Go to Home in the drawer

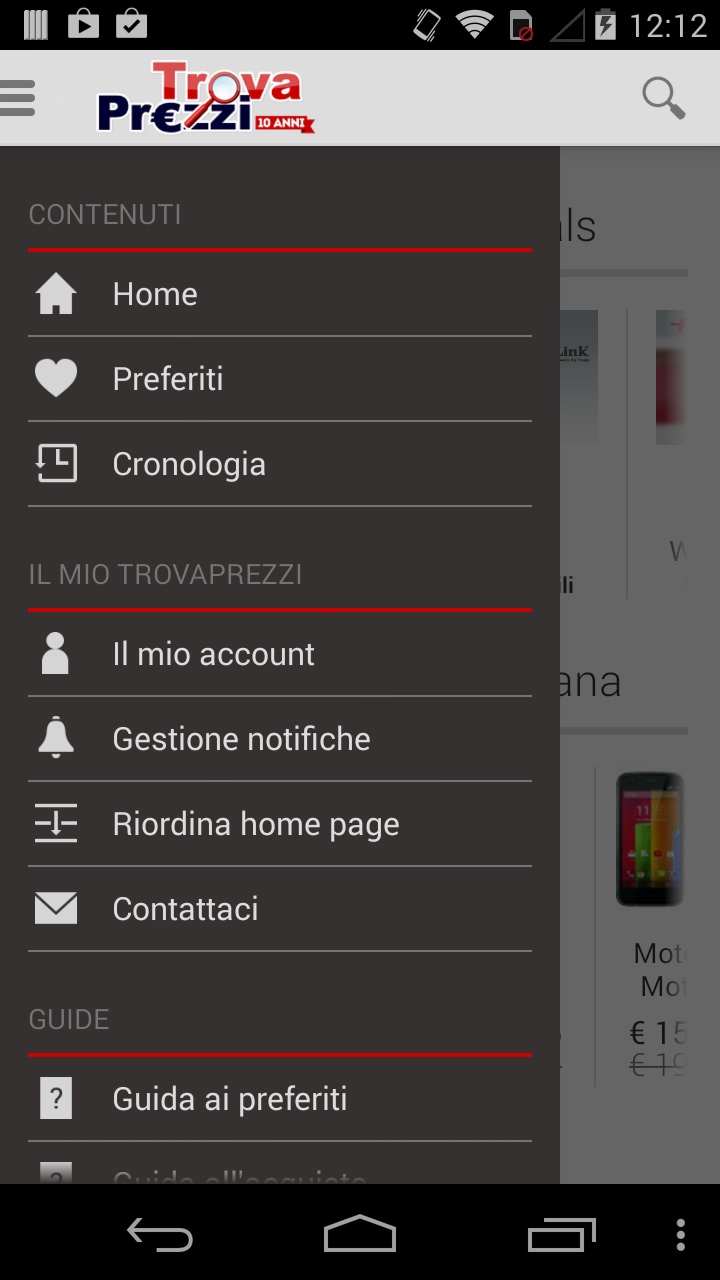280,294
